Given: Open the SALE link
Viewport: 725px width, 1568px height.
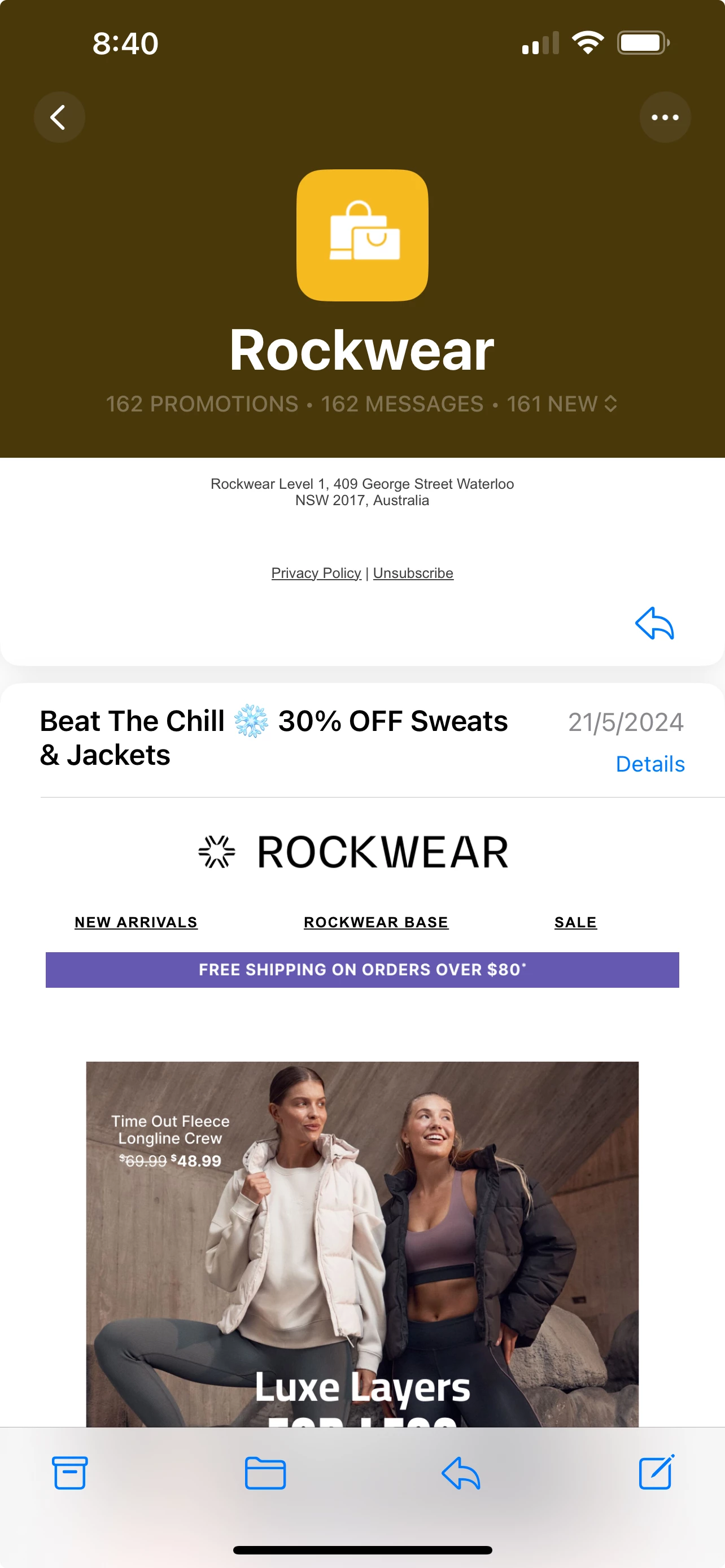Looking at the screenshot, I should click(575, 922).
